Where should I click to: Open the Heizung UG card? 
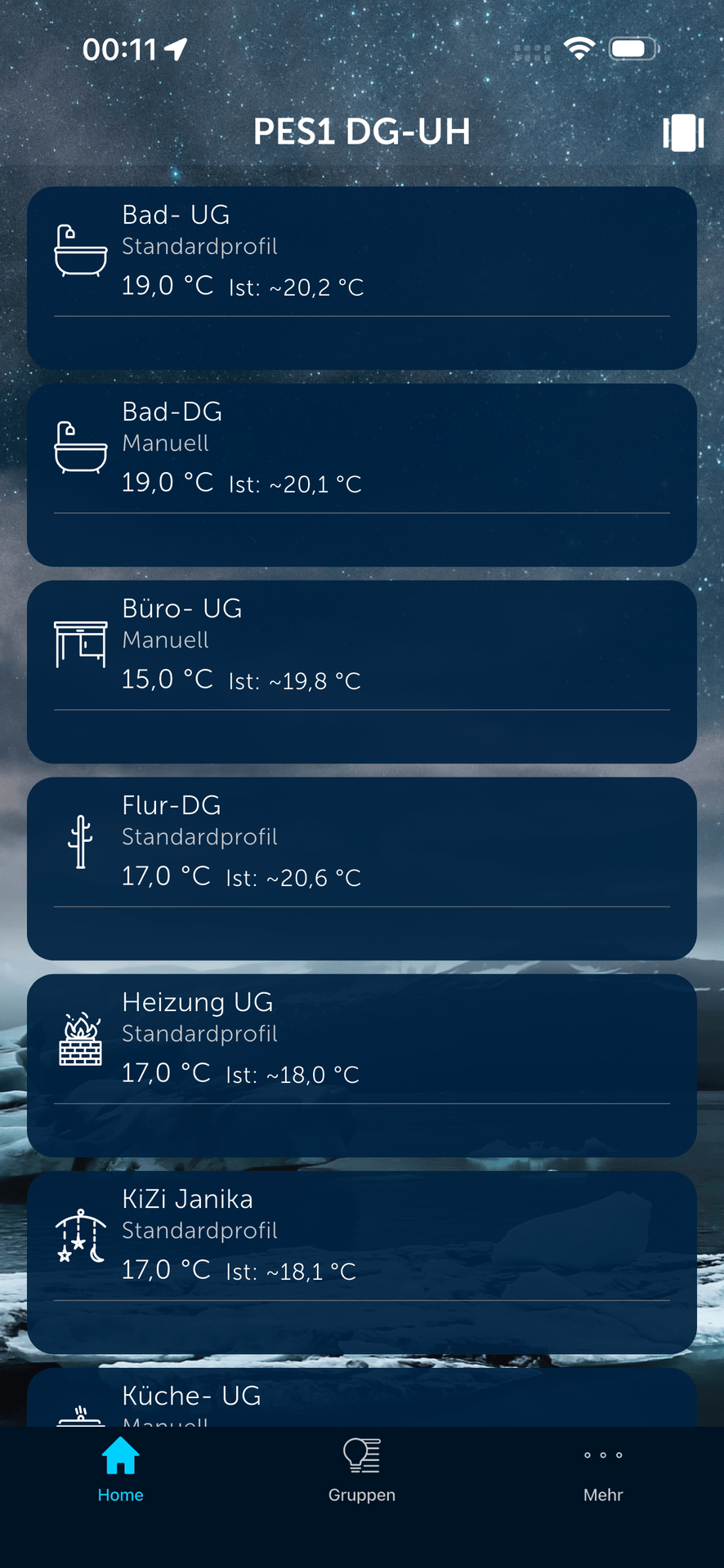361,1065
